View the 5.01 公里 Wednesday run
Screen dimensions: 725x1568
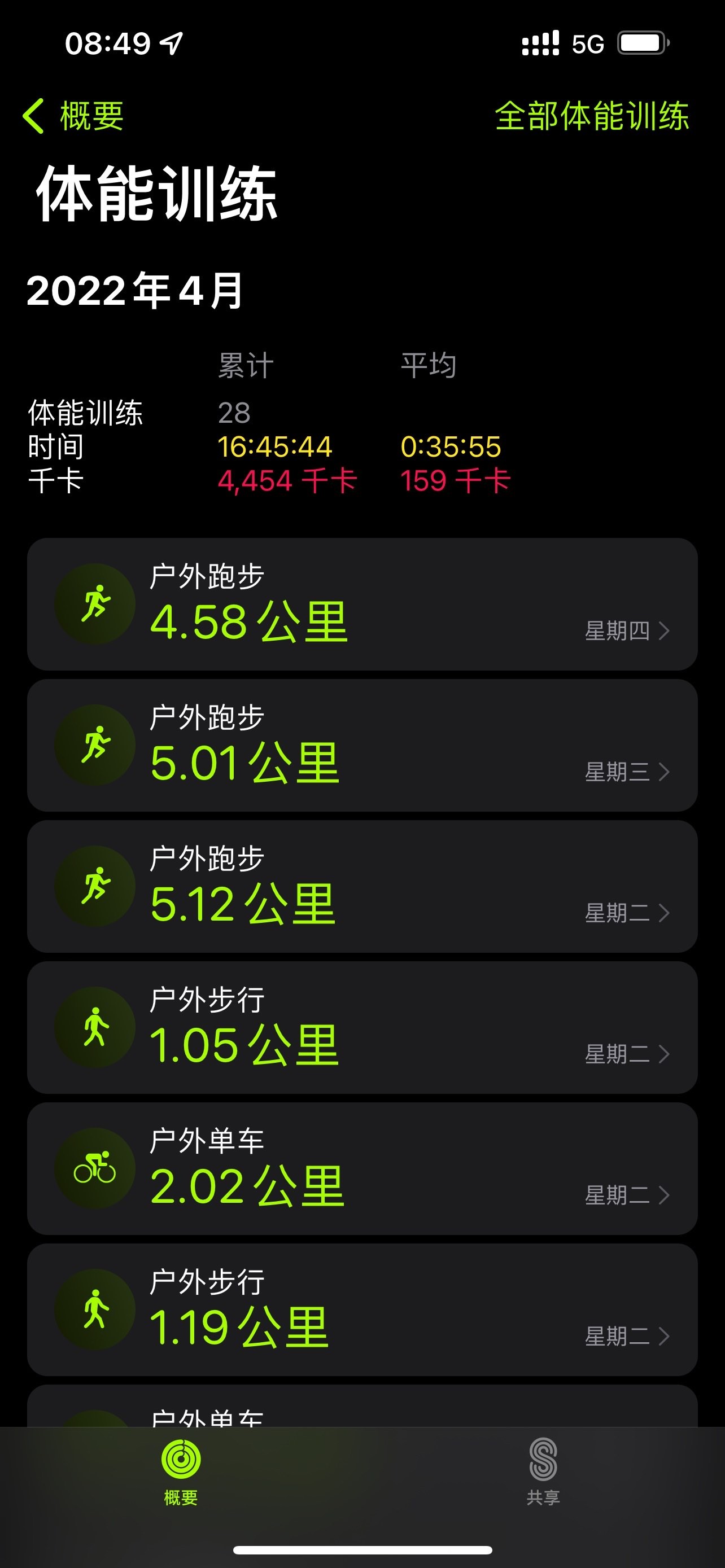point(362,746)
